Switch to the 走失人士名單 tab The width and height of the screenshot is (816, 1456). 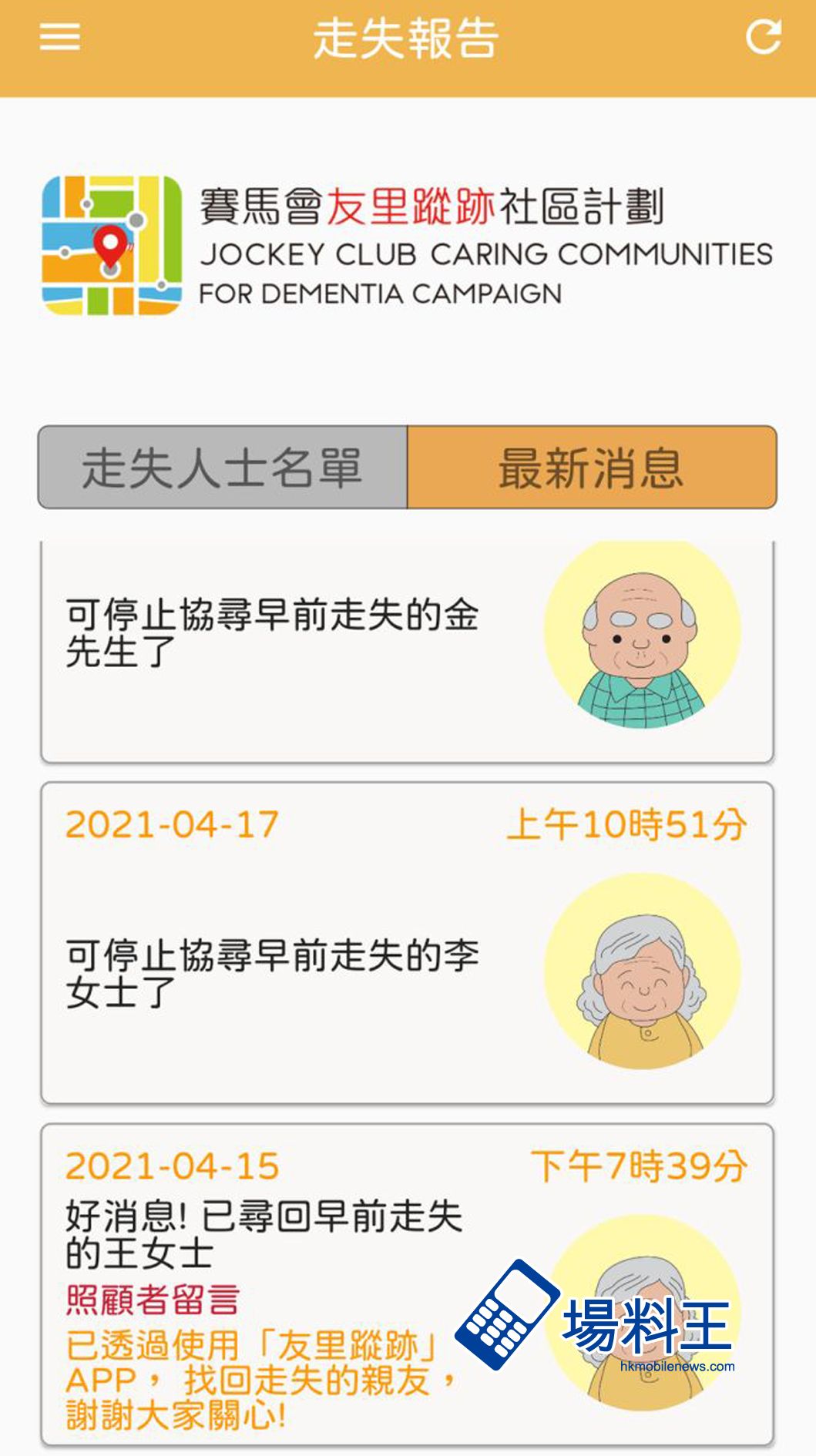223,468
